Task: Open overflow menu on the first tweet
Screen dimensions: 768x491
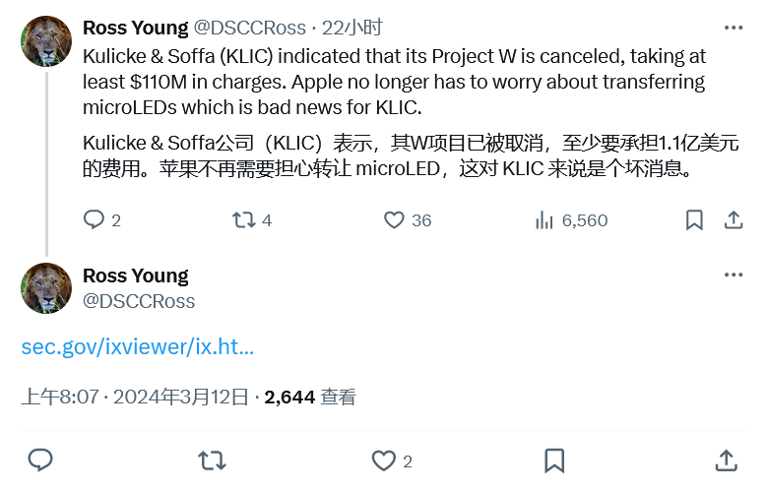Action: coord(733,28)
